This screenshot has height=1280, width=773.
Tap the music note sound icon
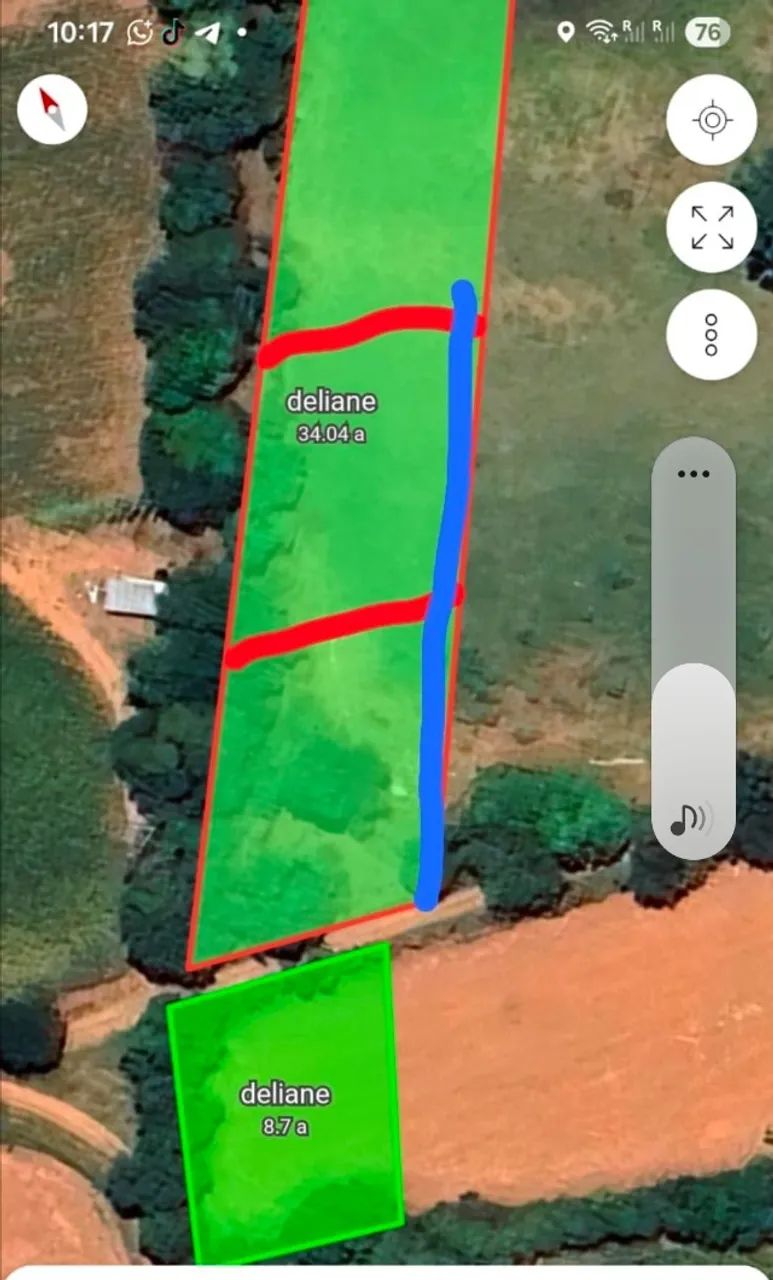pyautogui.click(x=689, y=819)
